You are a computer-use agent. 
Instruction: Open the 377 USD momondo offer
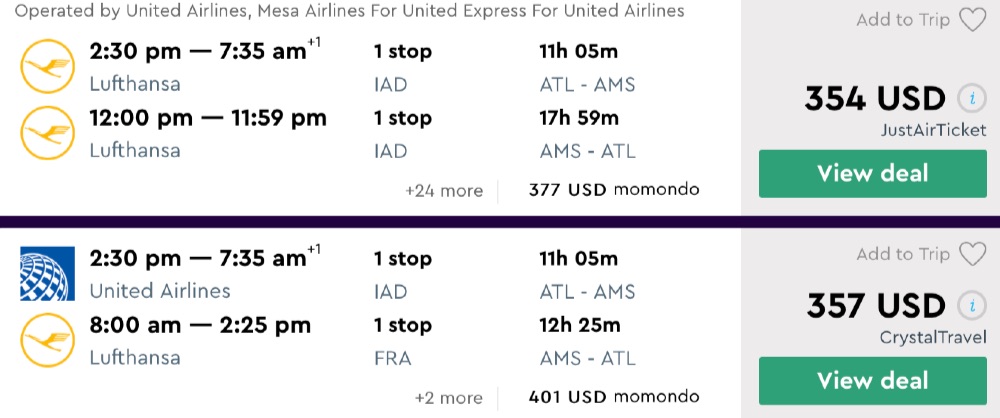pos(613,190)
